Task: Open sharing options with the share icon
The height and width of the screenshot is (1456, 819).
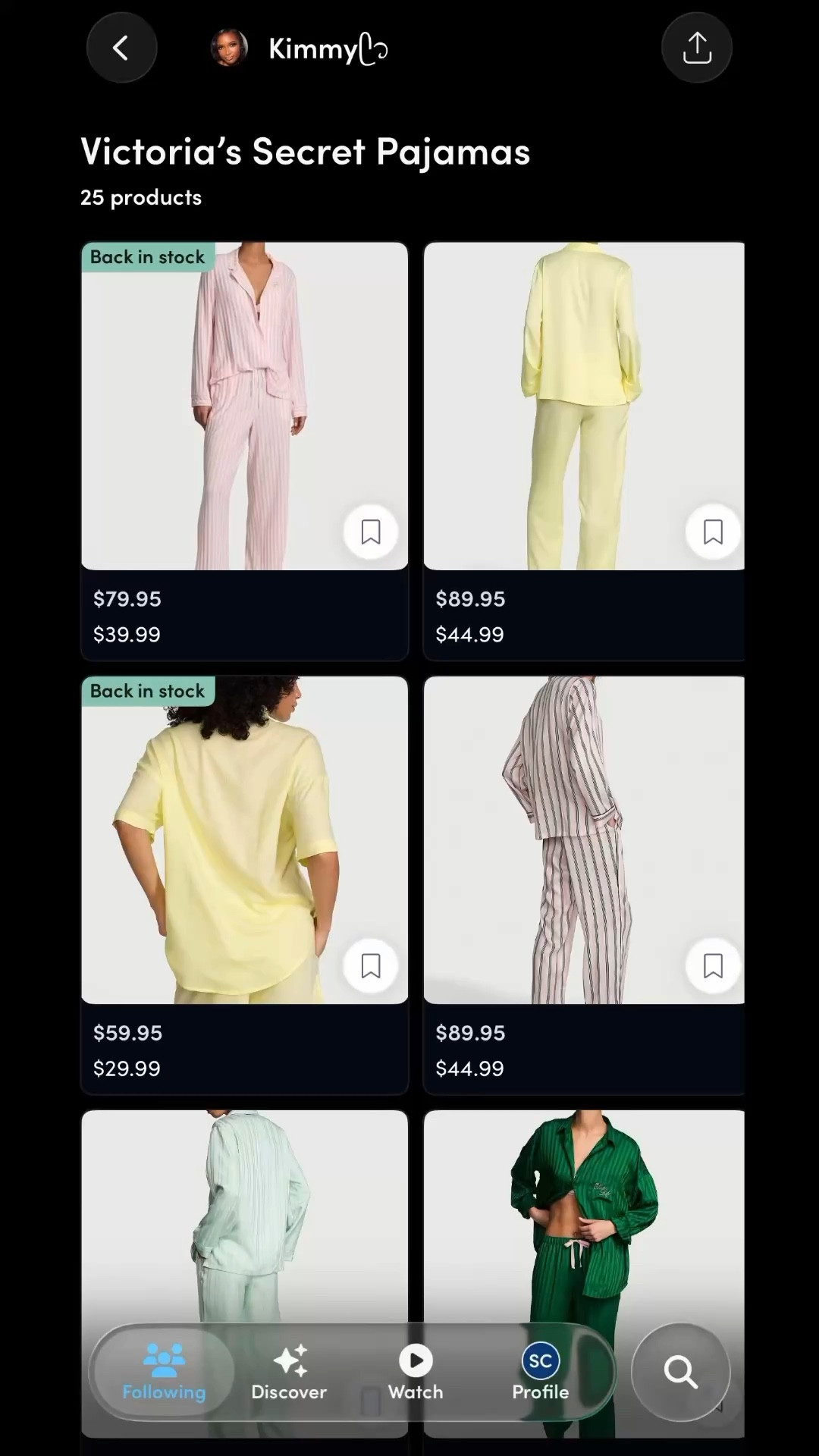Action: 696,47
